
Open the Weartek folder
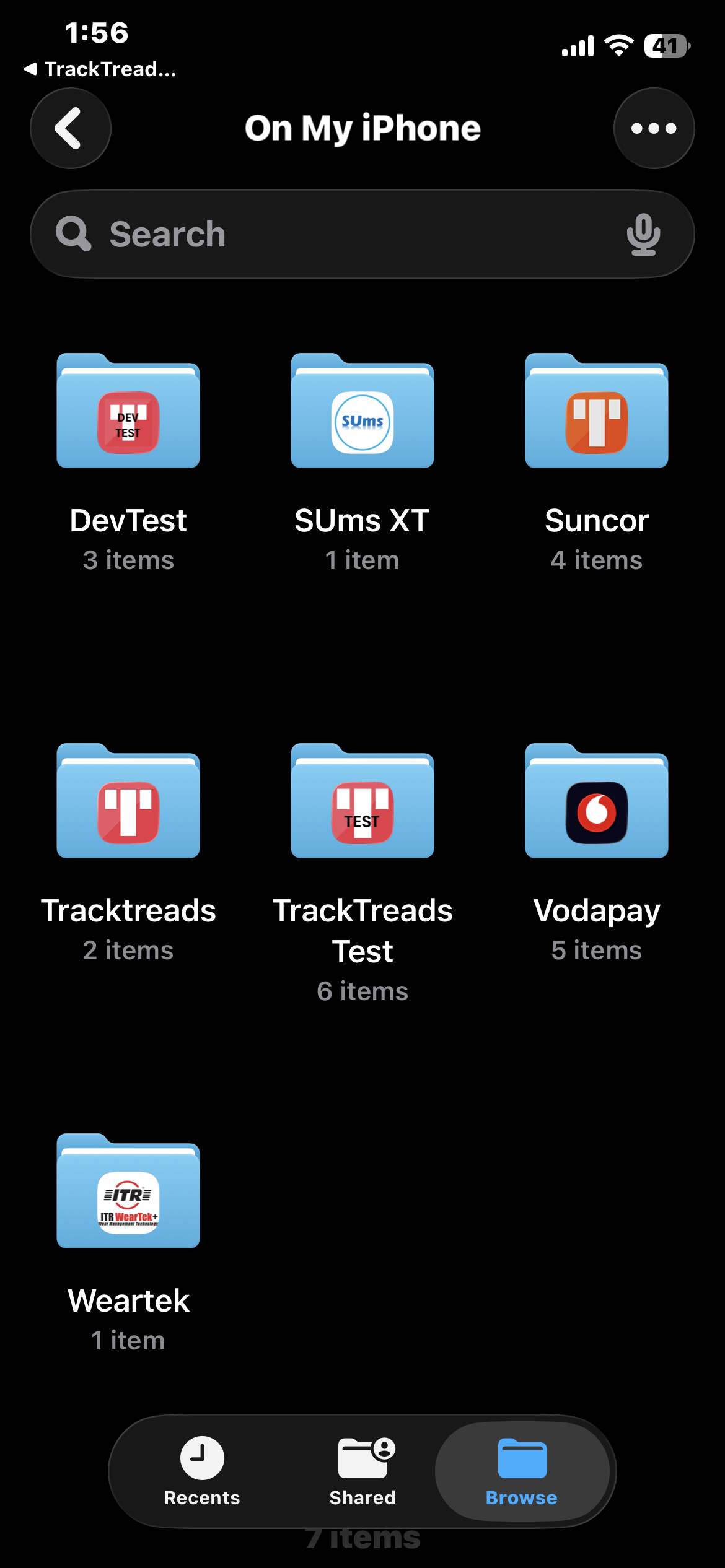128,1191
